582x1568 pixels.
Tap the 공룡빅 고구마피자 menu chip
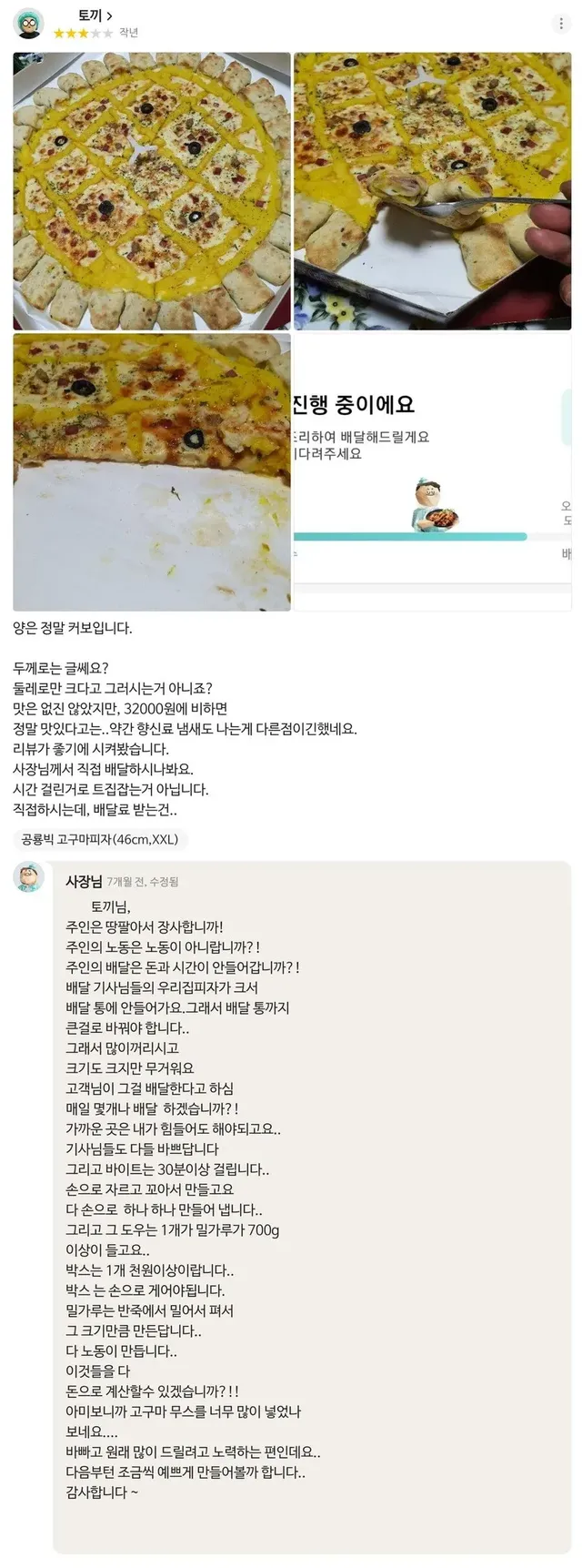click(100, 839)
